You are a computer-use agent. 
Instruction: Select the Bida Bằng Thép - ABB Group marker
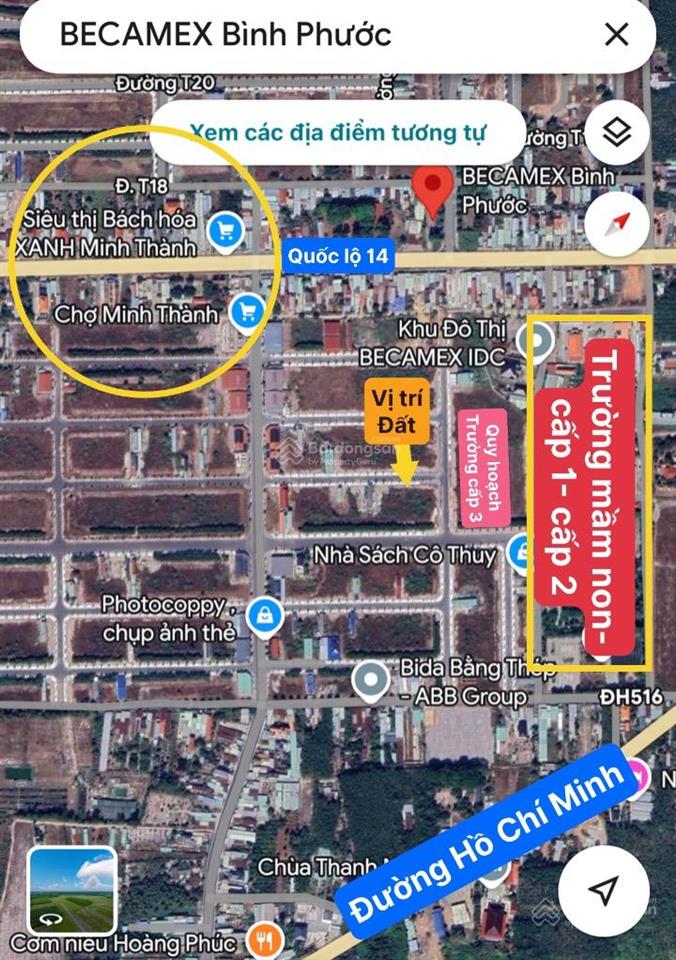pos(371,681)
